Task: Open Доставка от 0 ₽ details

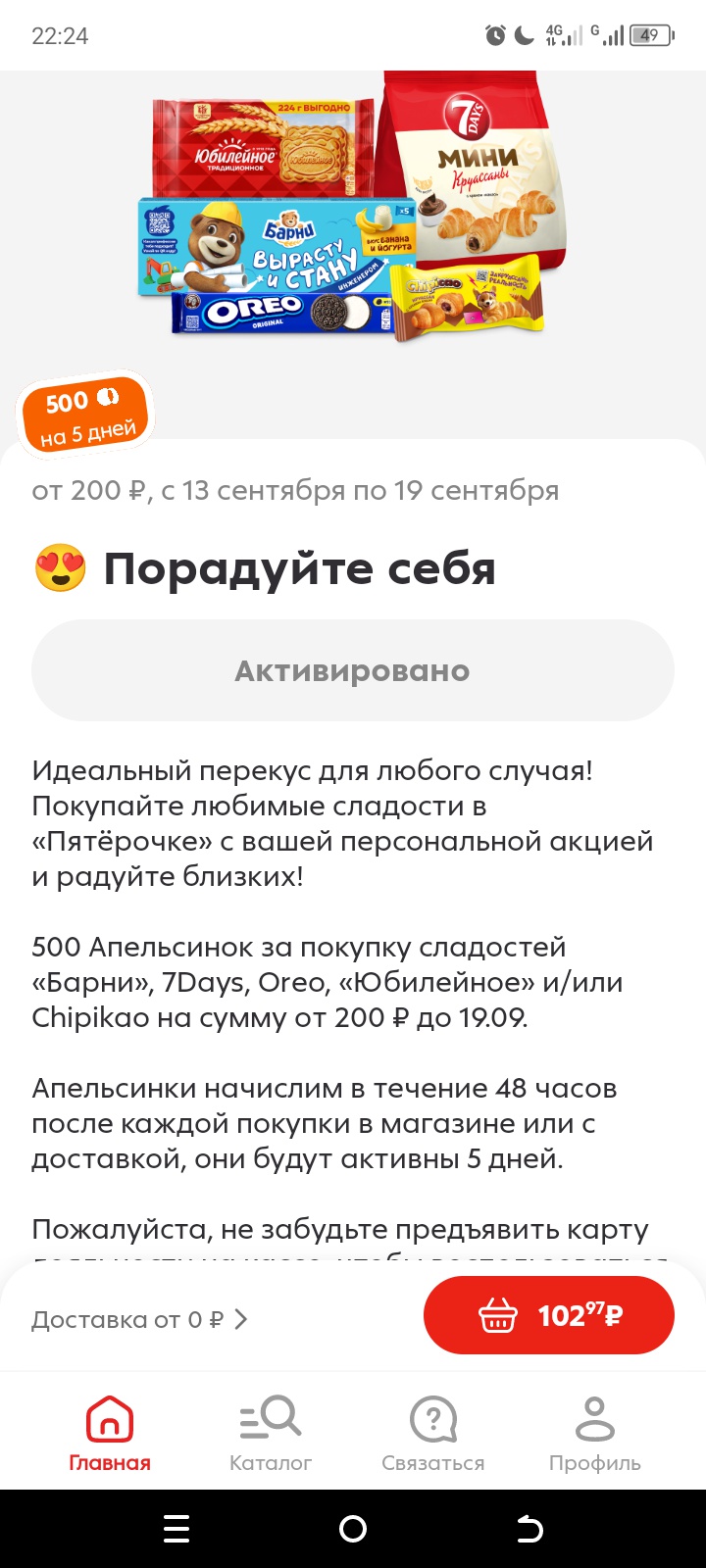Action: point(139,1320)
